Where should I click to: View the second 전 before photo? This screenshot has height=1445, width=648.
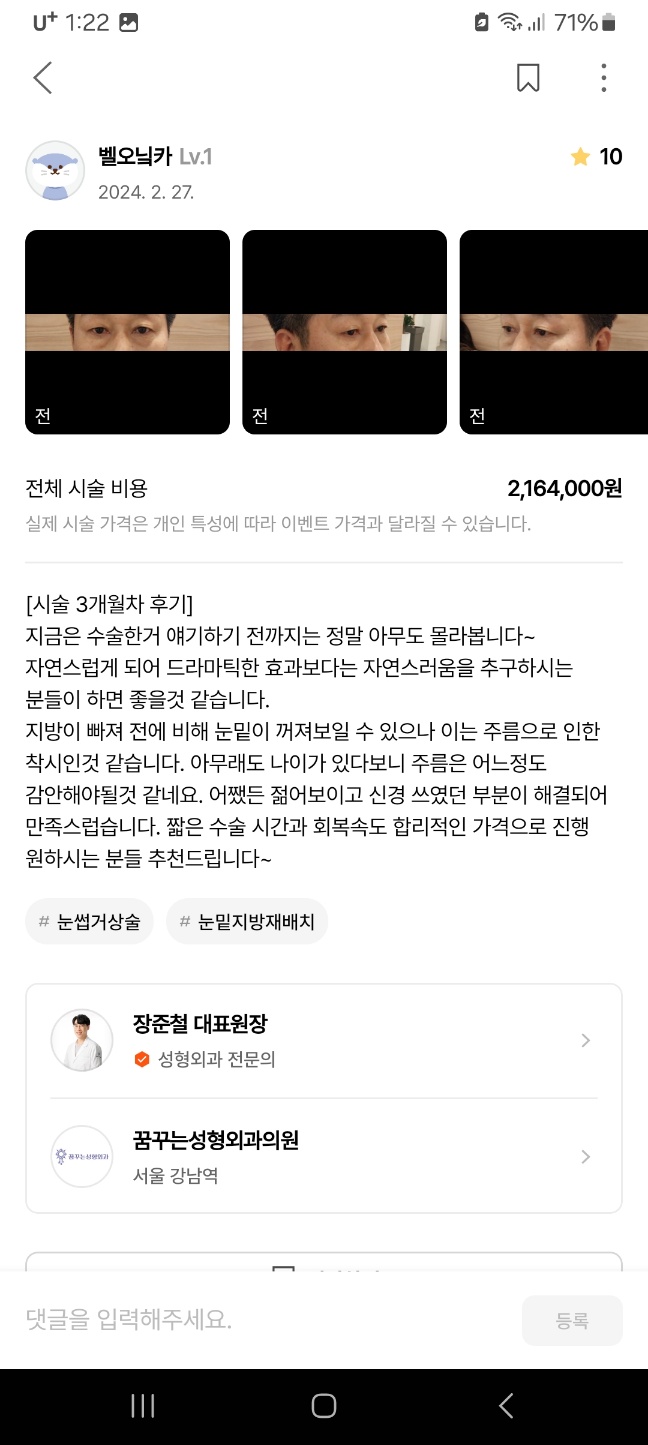(344, 332)
